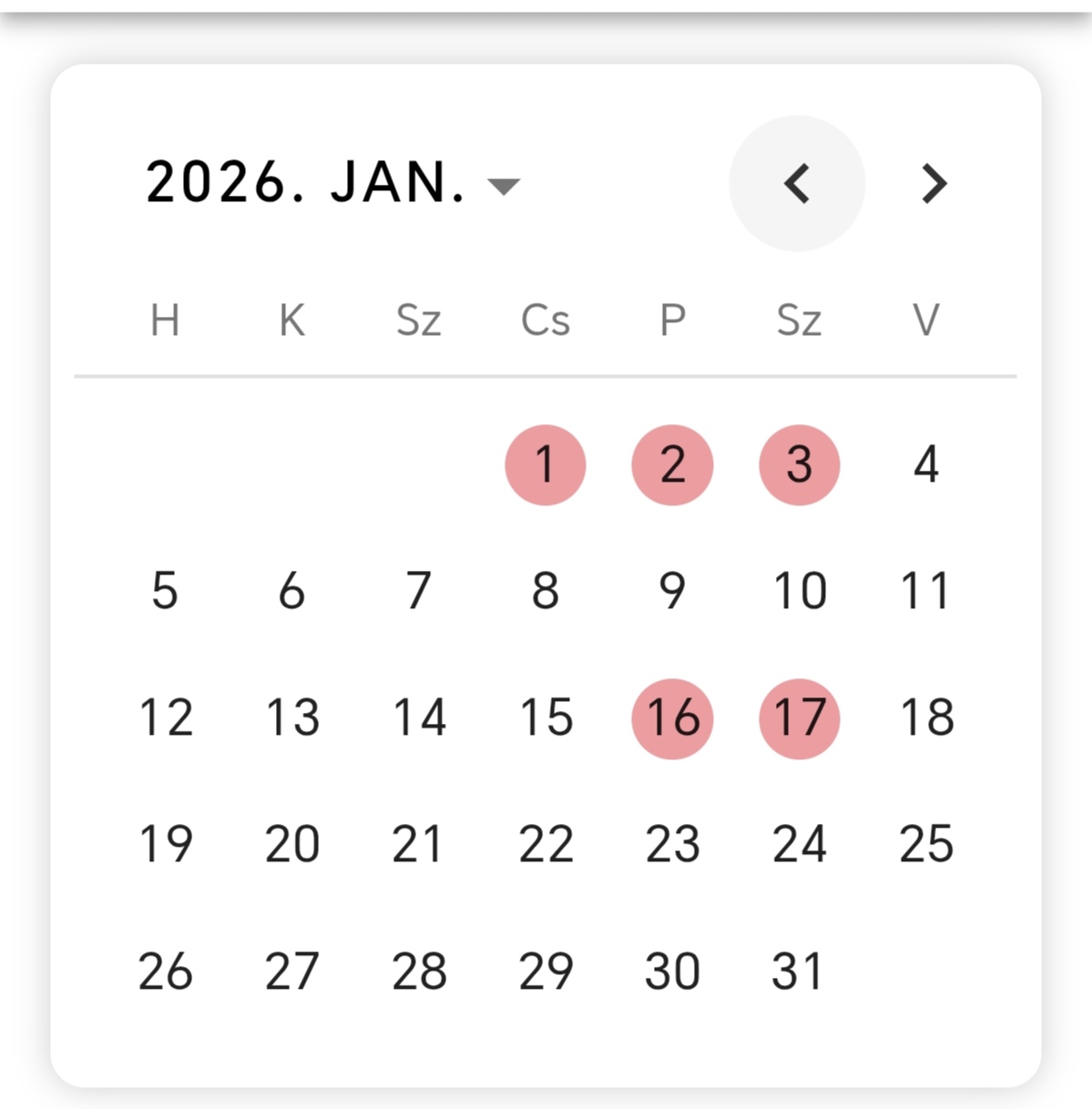Viewport: 1092px width, 1109px height.
Task: Pick date 23
Action: tap(672, 844)
